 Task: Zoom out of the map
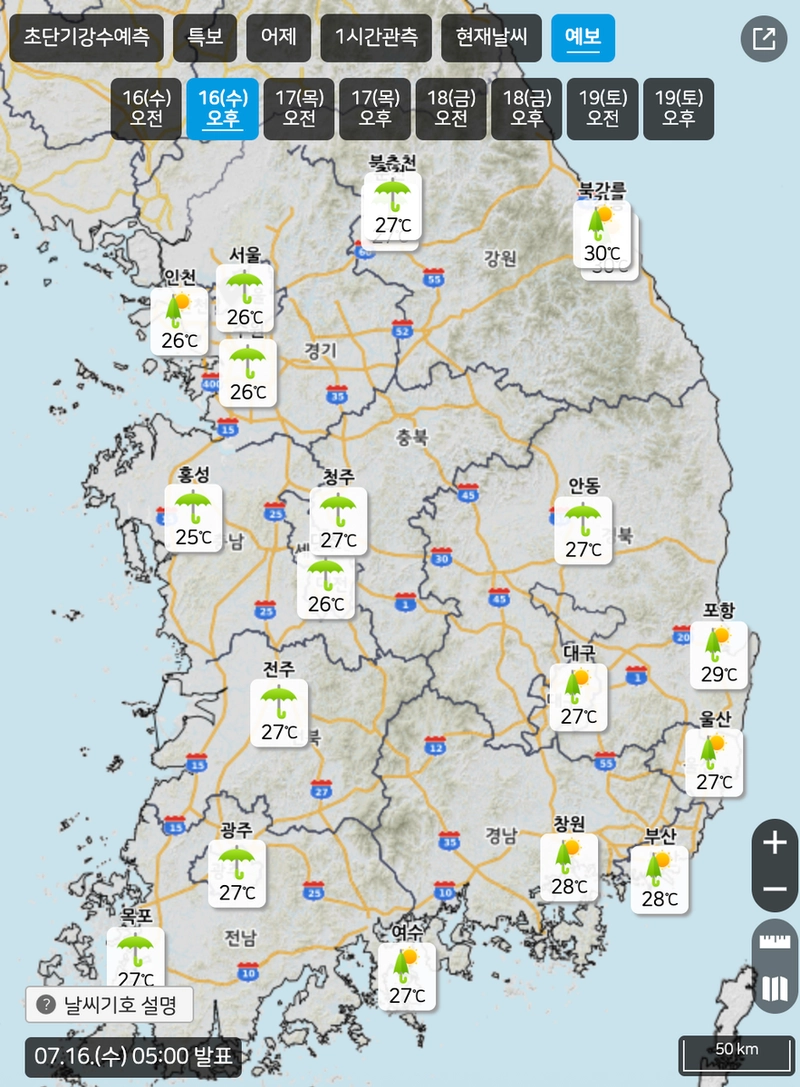[x=774, y=889]
